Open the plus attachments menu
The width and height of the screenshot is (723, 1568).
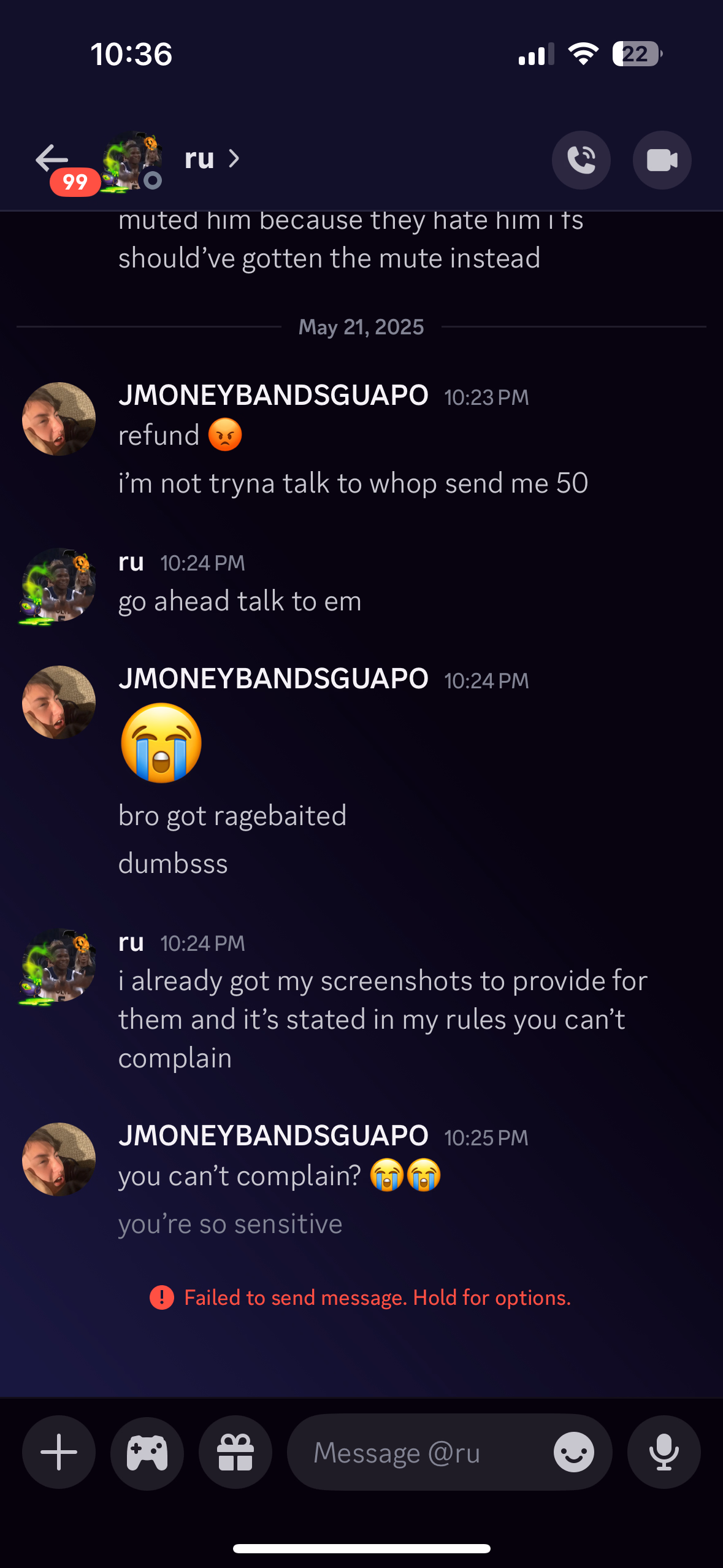pos(59,1452)
